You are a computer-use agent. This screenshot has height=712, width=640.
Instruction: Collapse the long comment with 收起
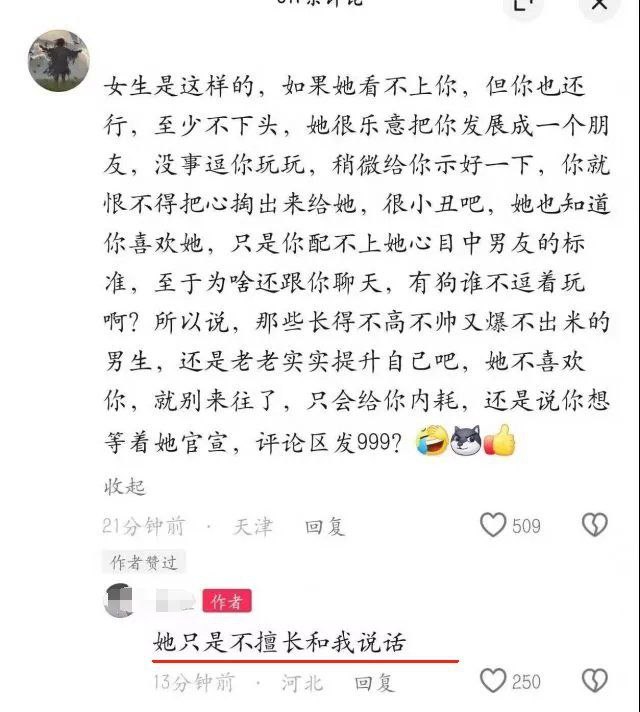[x=125, y=487]
